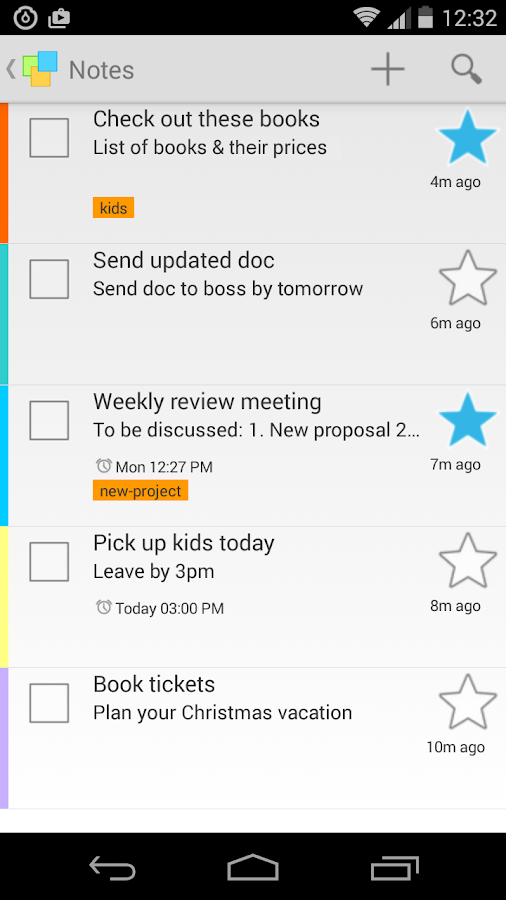Image resolution: width=506 pixels, height=900 pixels.
Task: Star the Send updated doc note
Action: point(468,278)
